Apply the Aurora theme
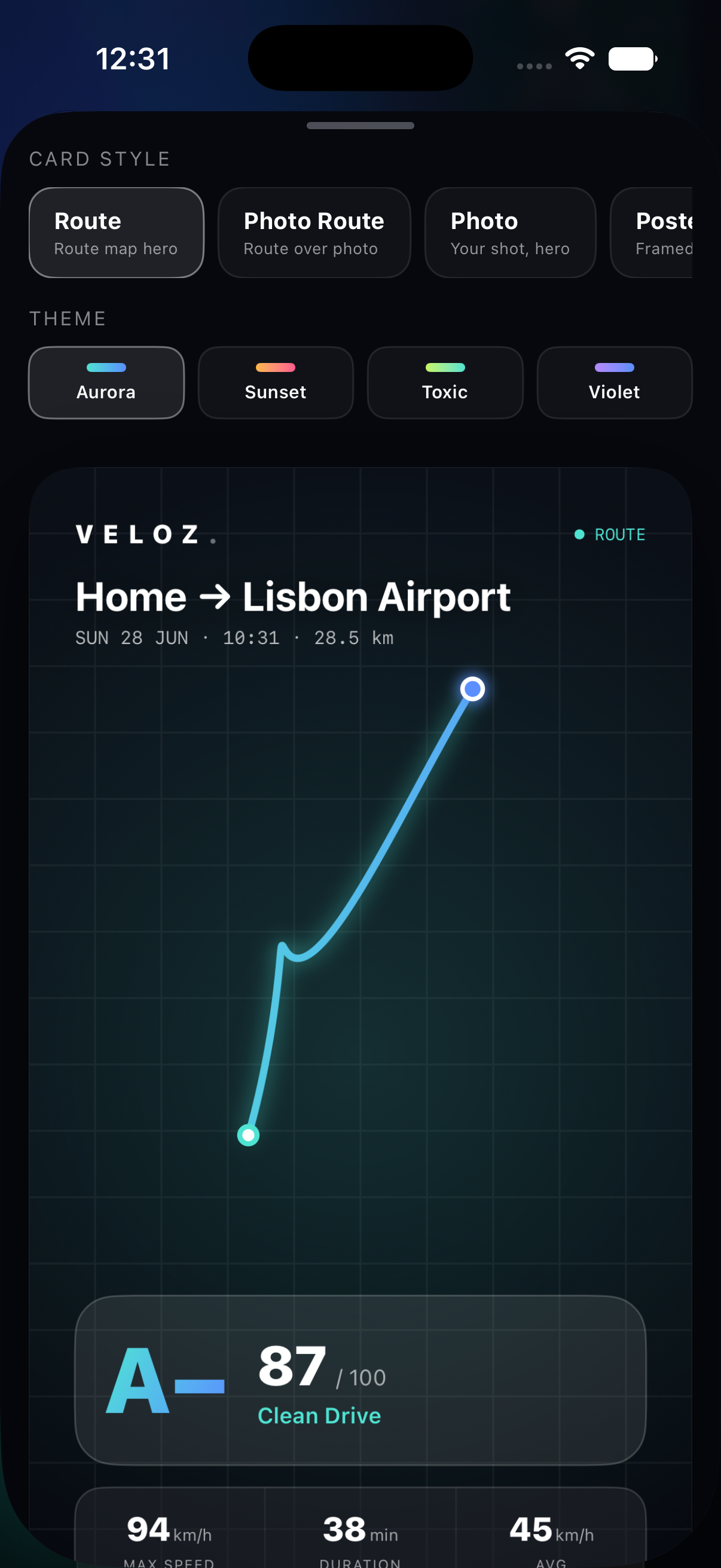Screen dimensions: 721x1568 [106, 383]
